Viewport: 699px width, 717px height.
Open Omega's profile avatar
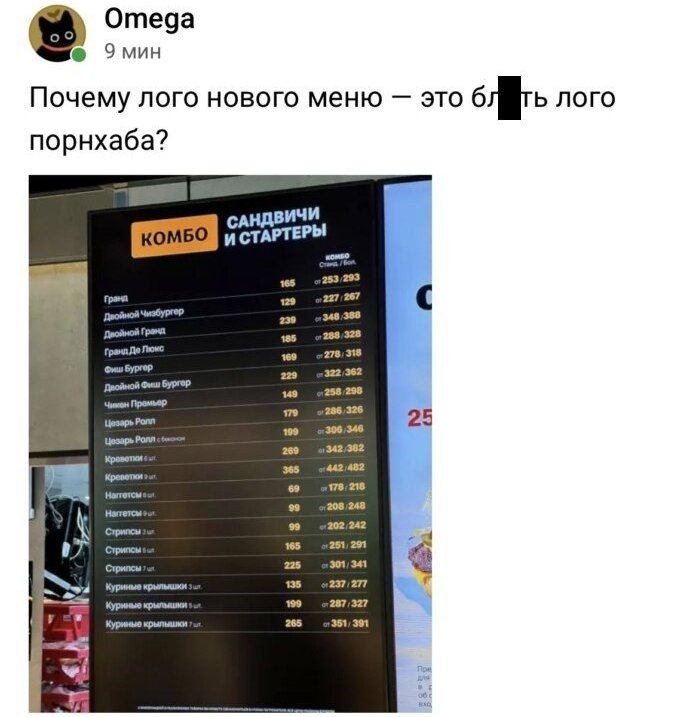click(x=56, y=35)
